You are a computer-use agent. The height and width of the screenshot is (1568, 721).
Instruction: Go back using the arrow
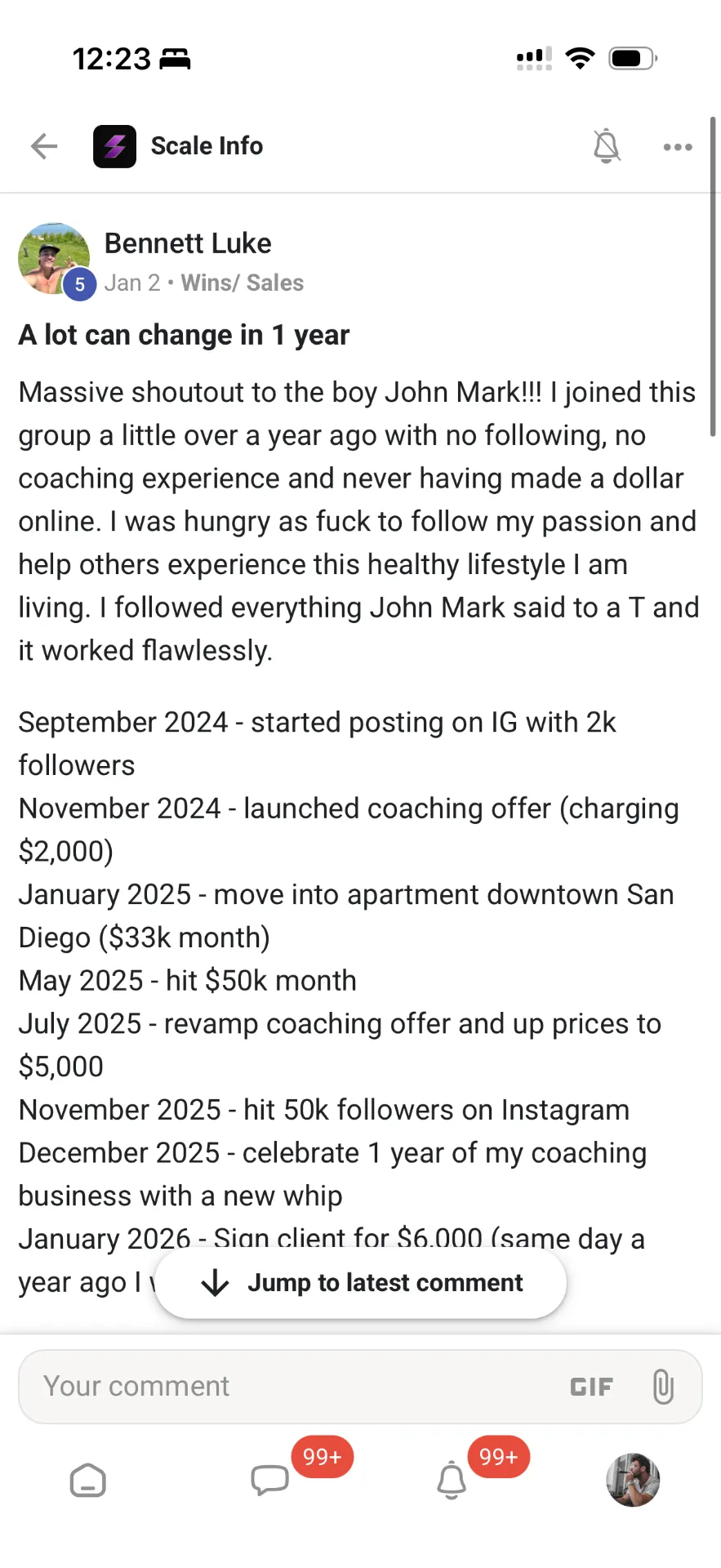pos(44,146)
